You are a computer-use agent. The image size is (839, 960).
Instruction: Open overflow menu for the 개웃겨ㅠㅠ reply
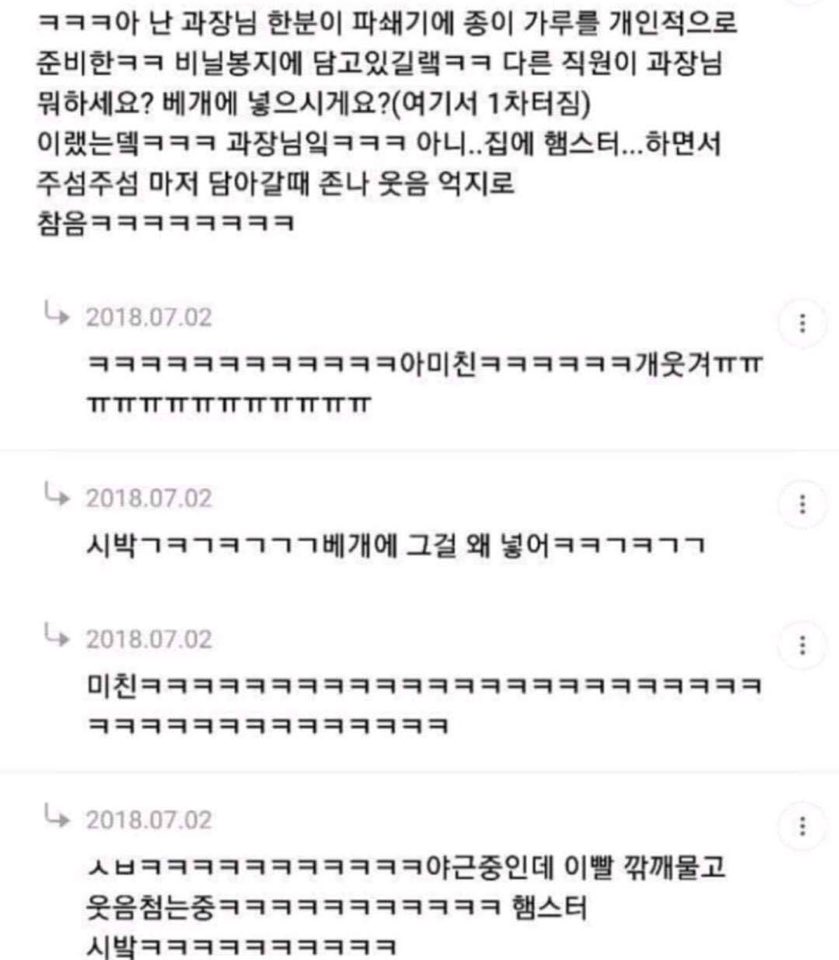click(x=802, y=323)
